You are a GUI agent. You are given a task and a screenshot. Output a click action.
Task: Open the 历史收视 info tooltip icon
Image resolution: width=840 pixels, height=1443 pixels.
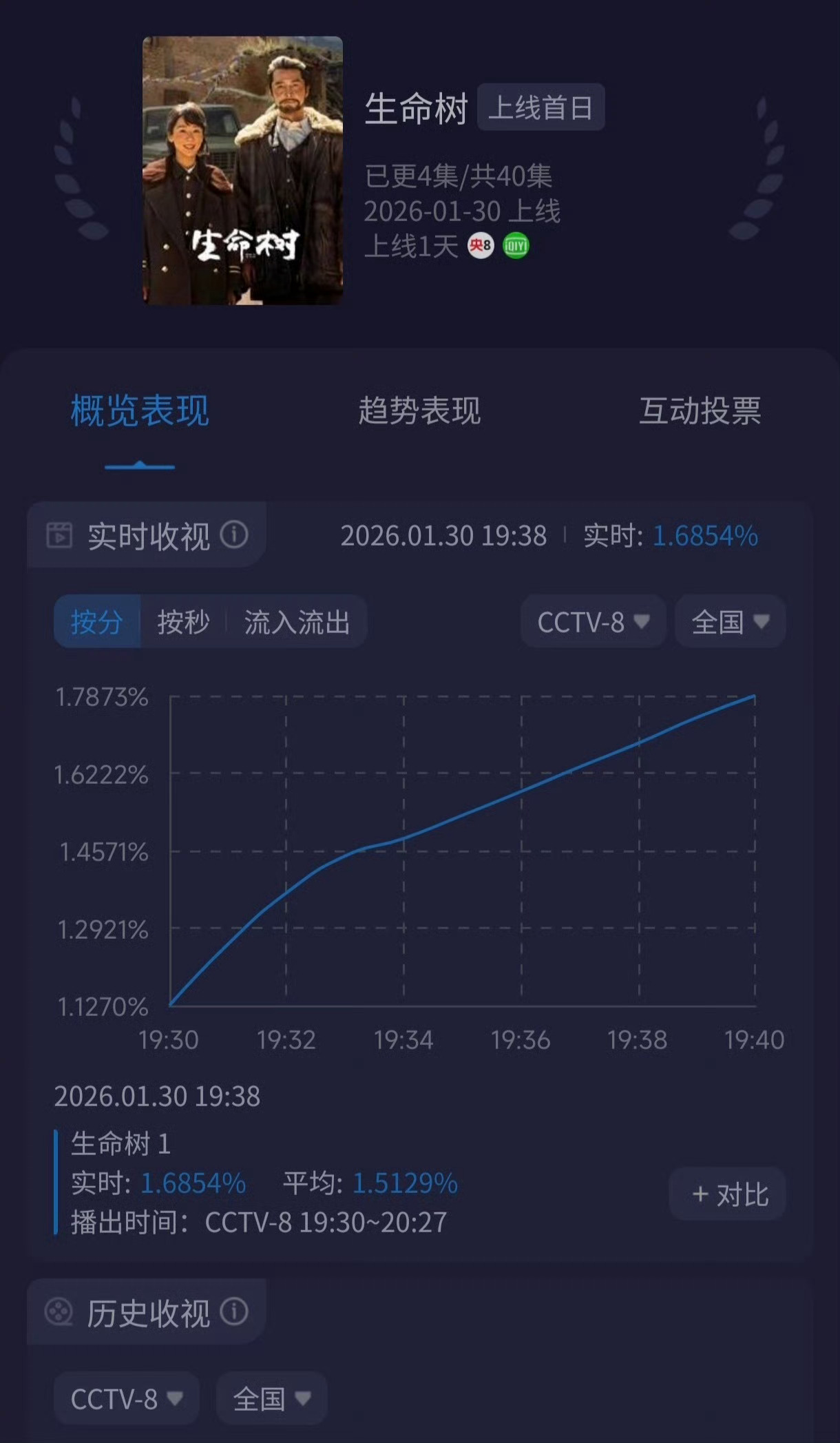(233, 1311)
